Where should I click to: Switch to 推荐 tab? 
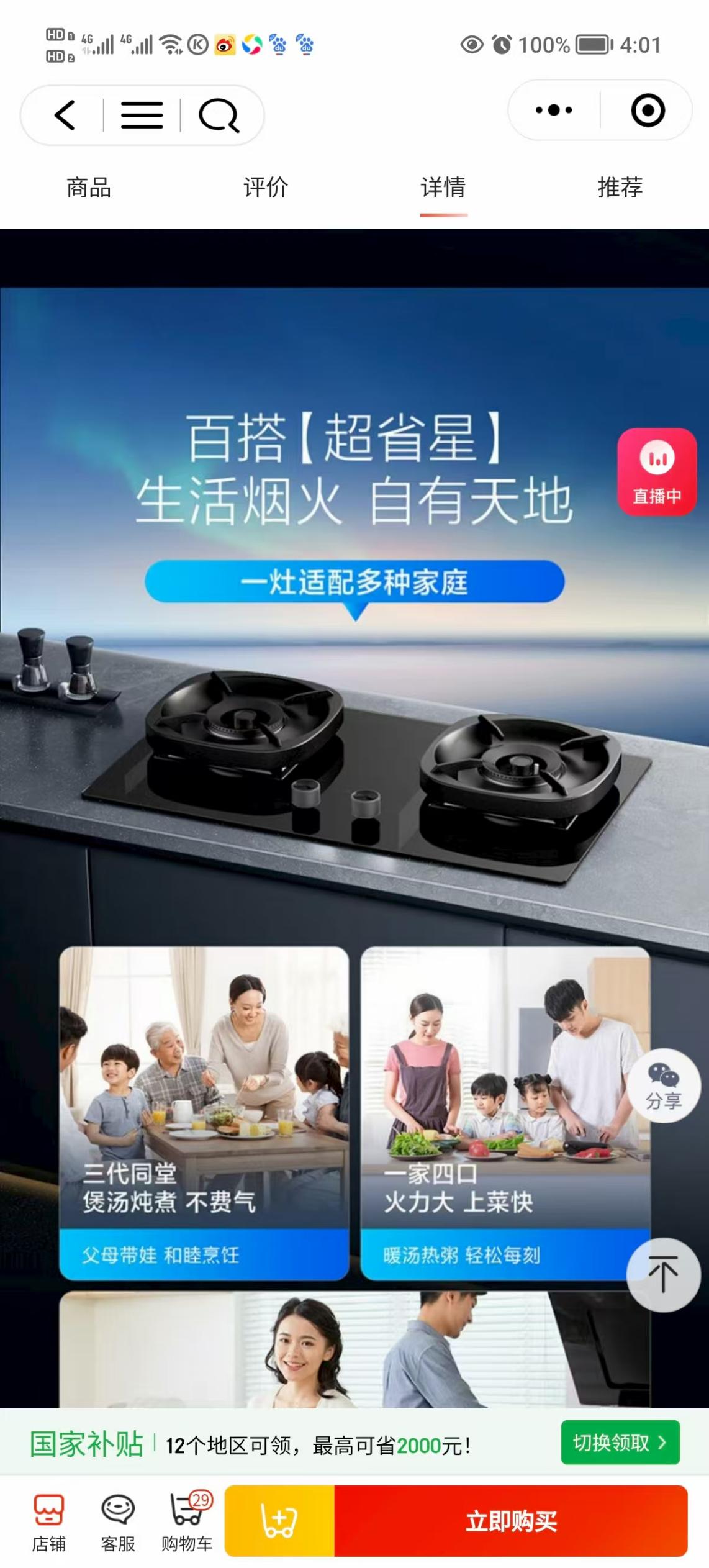(x=620, y=188)
